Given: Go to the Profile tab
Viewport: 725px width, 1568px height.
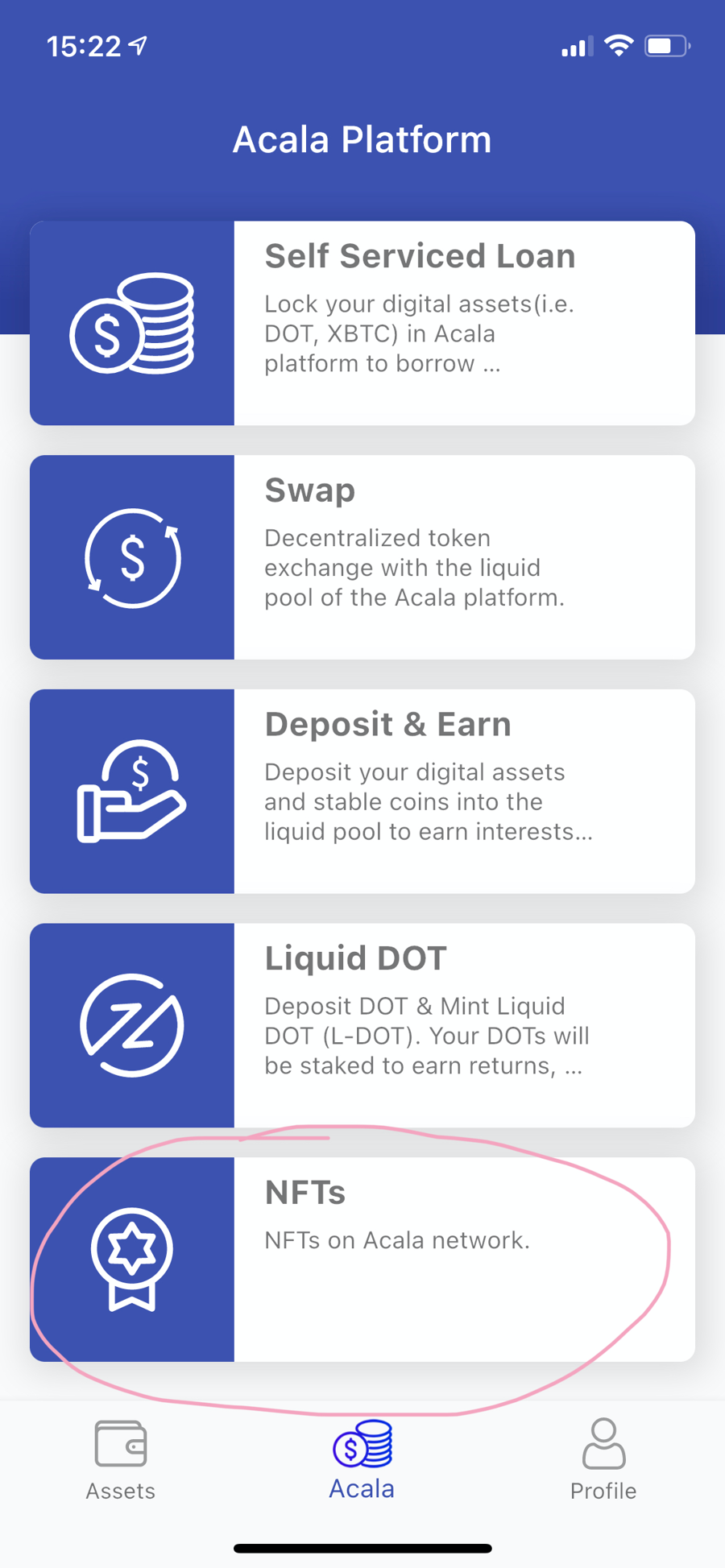Looking at the screenshot, I should (603, 1461).
